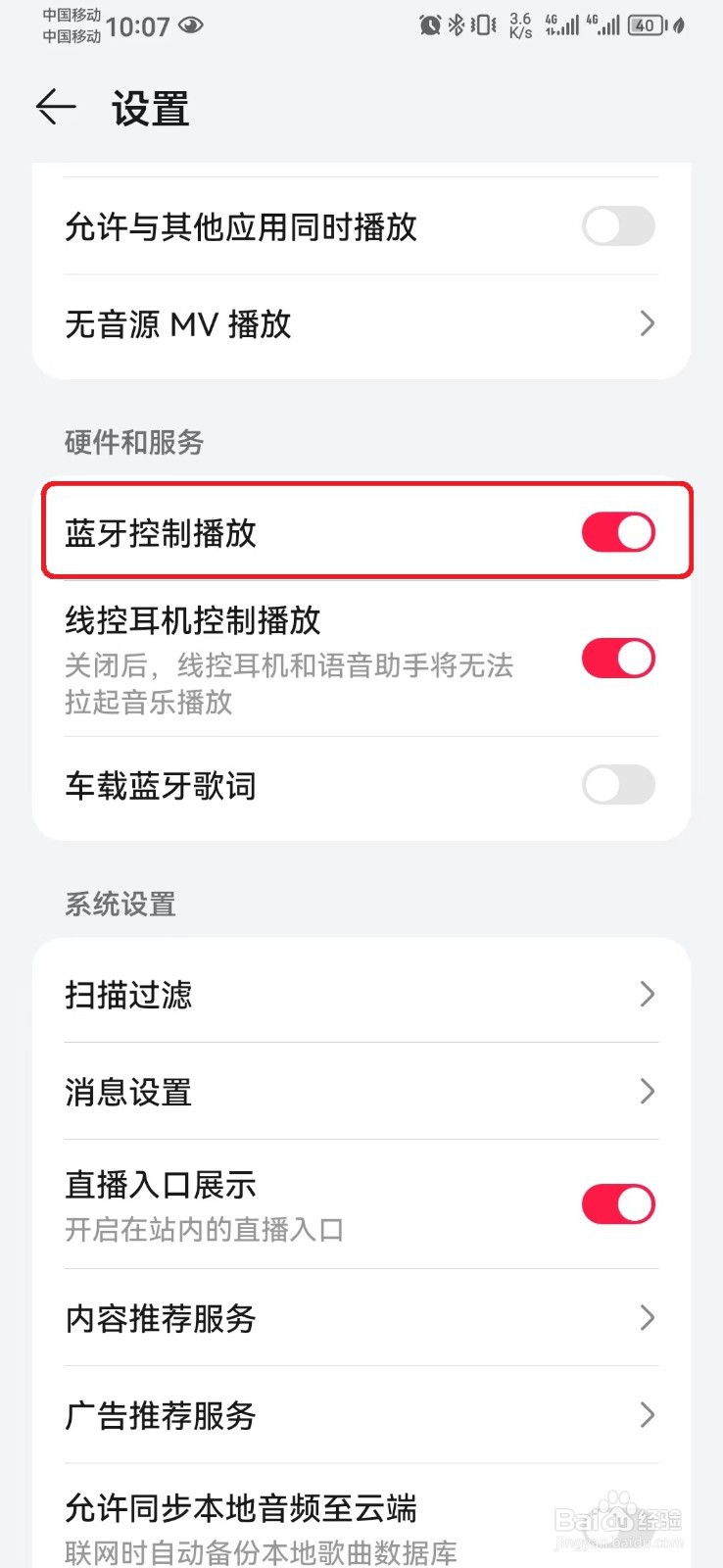Open 内容推荐服务 settings

(x=647, y=1318)
